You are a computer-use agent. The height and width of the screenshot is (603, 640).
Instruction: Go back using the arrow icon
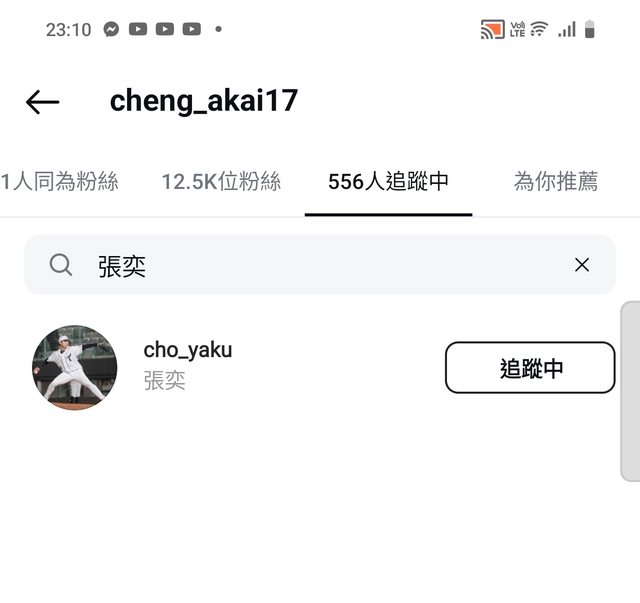click(x=42, y=101)
